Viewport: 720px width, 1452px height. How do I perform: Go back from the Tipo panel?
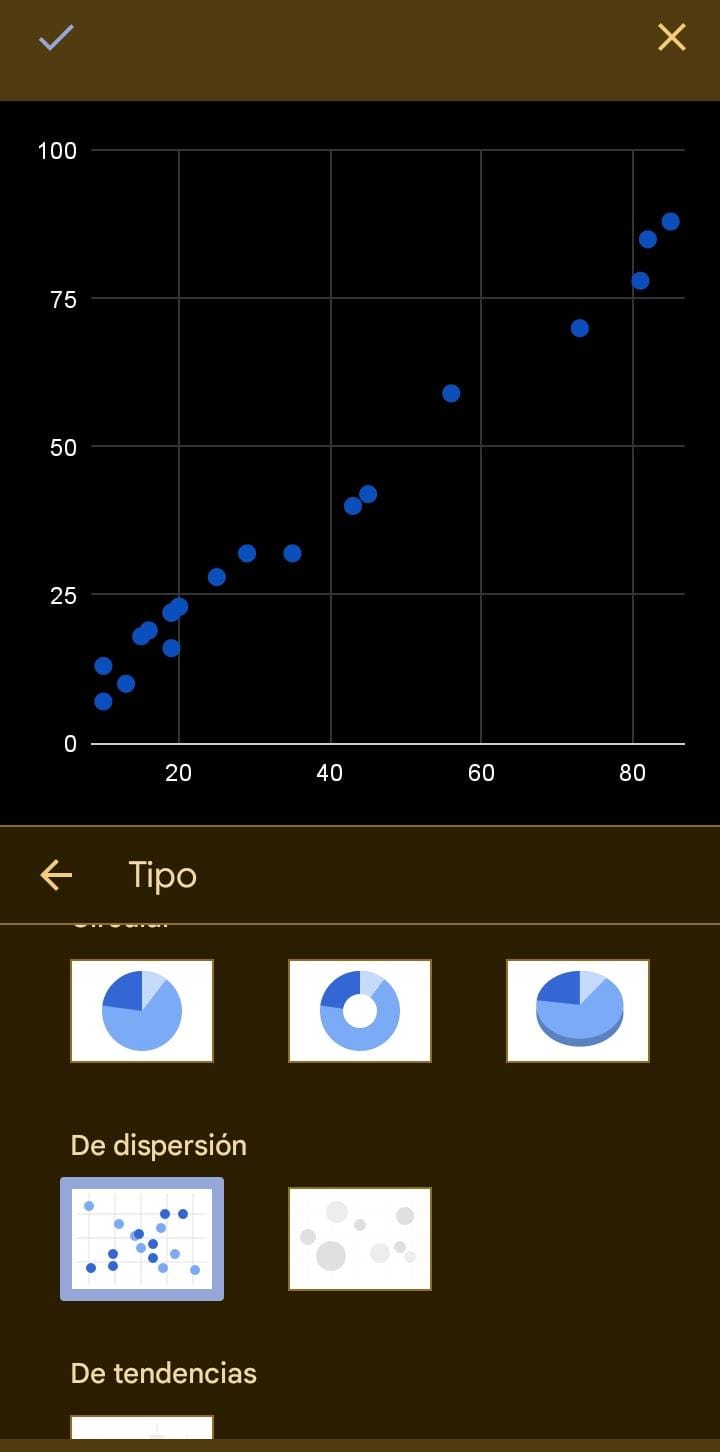click(x=56, y=875)
